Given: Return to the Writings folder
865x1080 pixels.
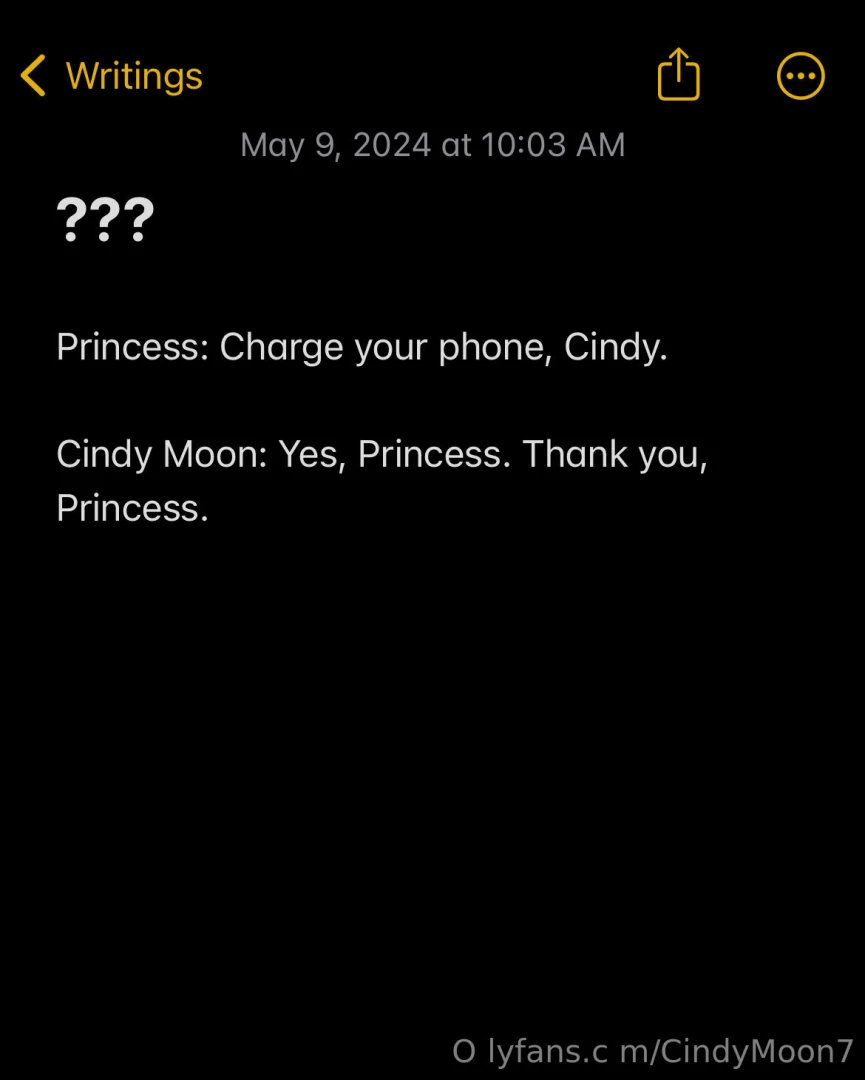Looking at the screenshot, I should [108, 75].
